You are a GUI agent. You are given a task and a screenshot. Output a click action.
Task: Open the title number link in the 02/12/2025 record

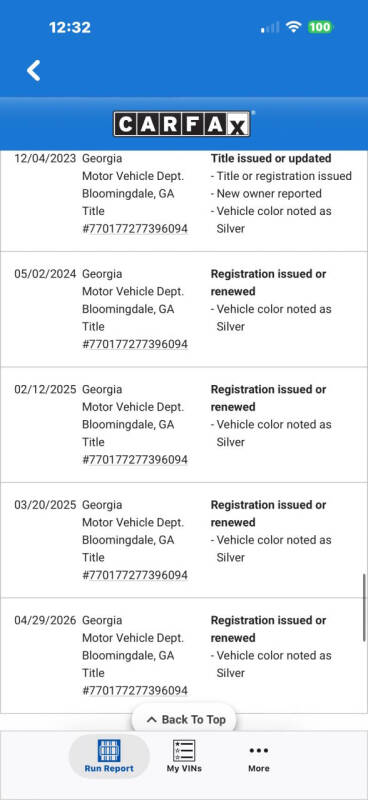coord(135,460)
